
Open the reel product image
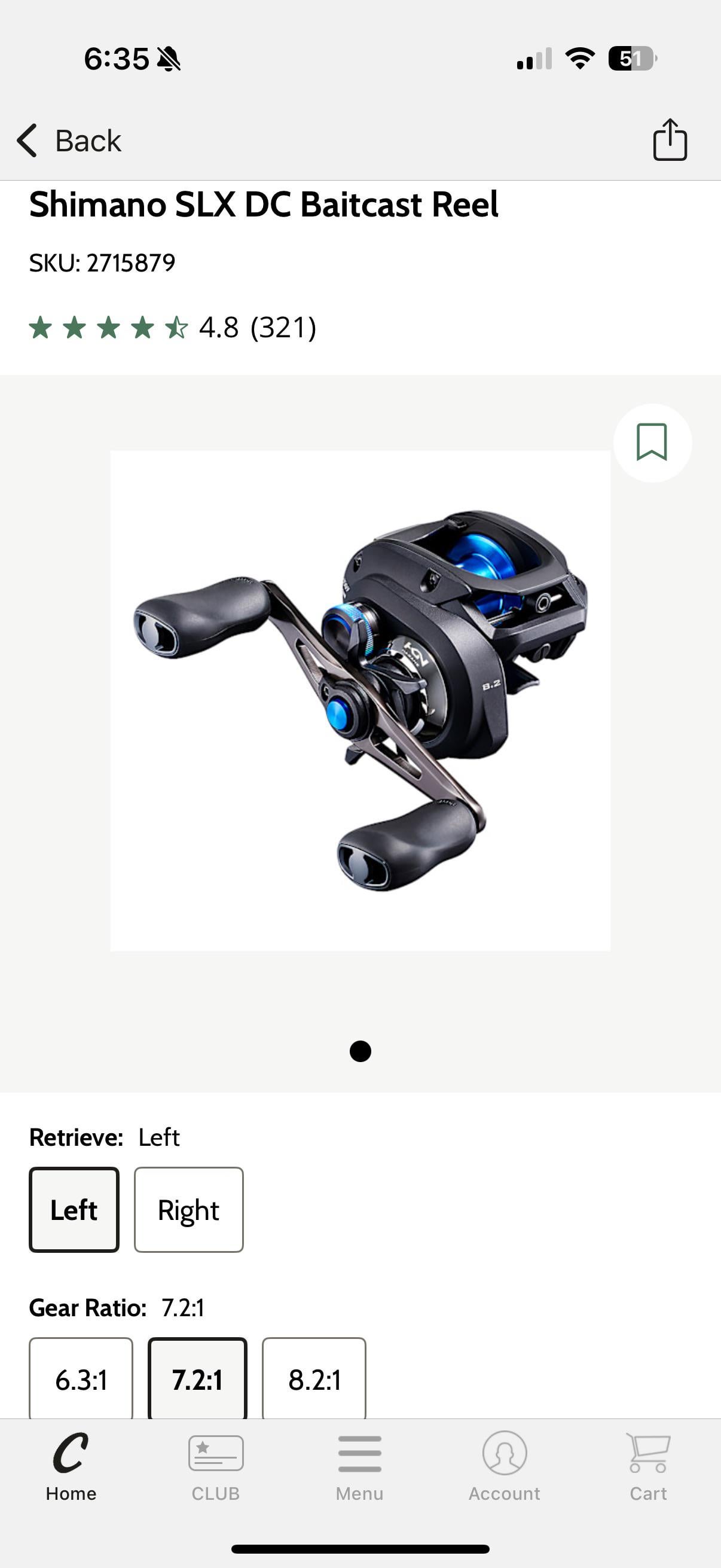[x=360, y=700]
